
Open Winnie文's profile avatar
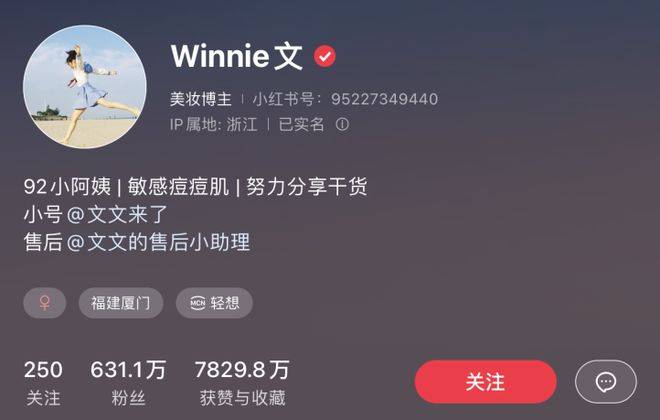[x=85, y=88]
